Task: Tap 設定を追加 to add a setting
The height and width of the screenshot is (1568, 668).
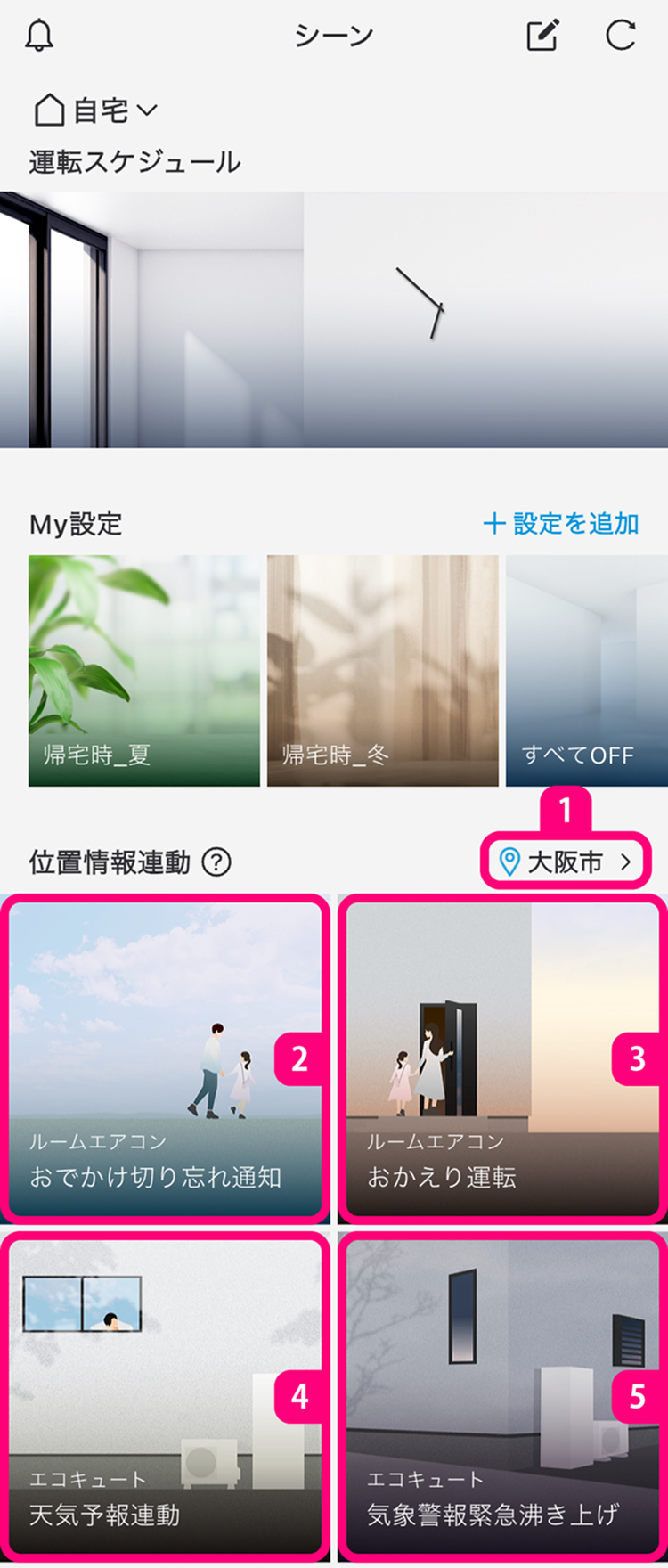Action: pos(561,524)
